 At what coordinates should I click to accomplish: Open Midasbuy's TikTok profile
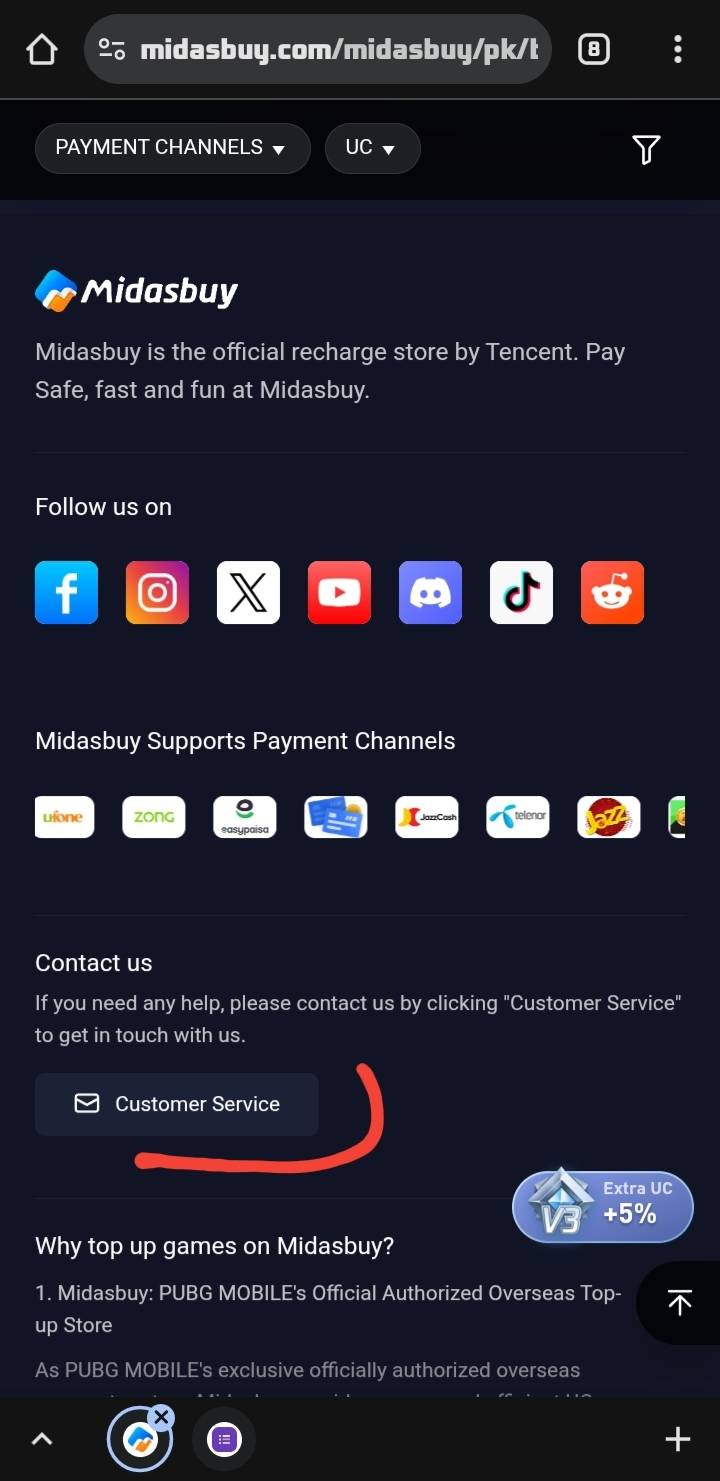[521, 593]
